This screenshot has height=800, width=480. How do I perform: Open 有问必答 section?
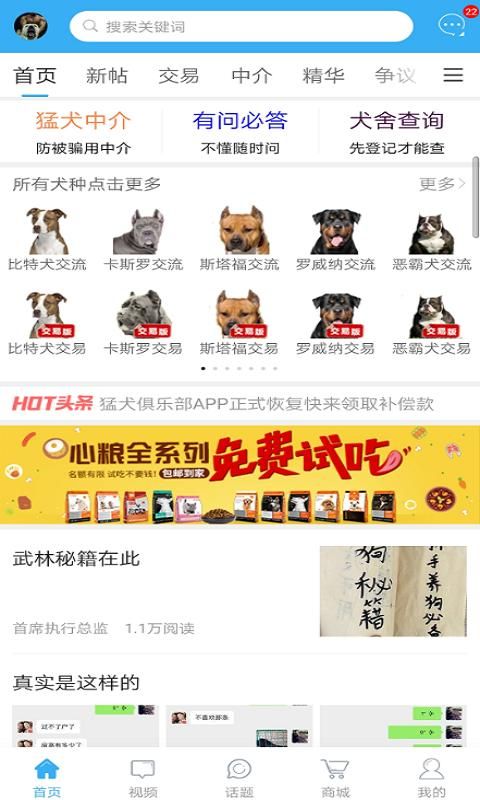[x=240, y=132]
